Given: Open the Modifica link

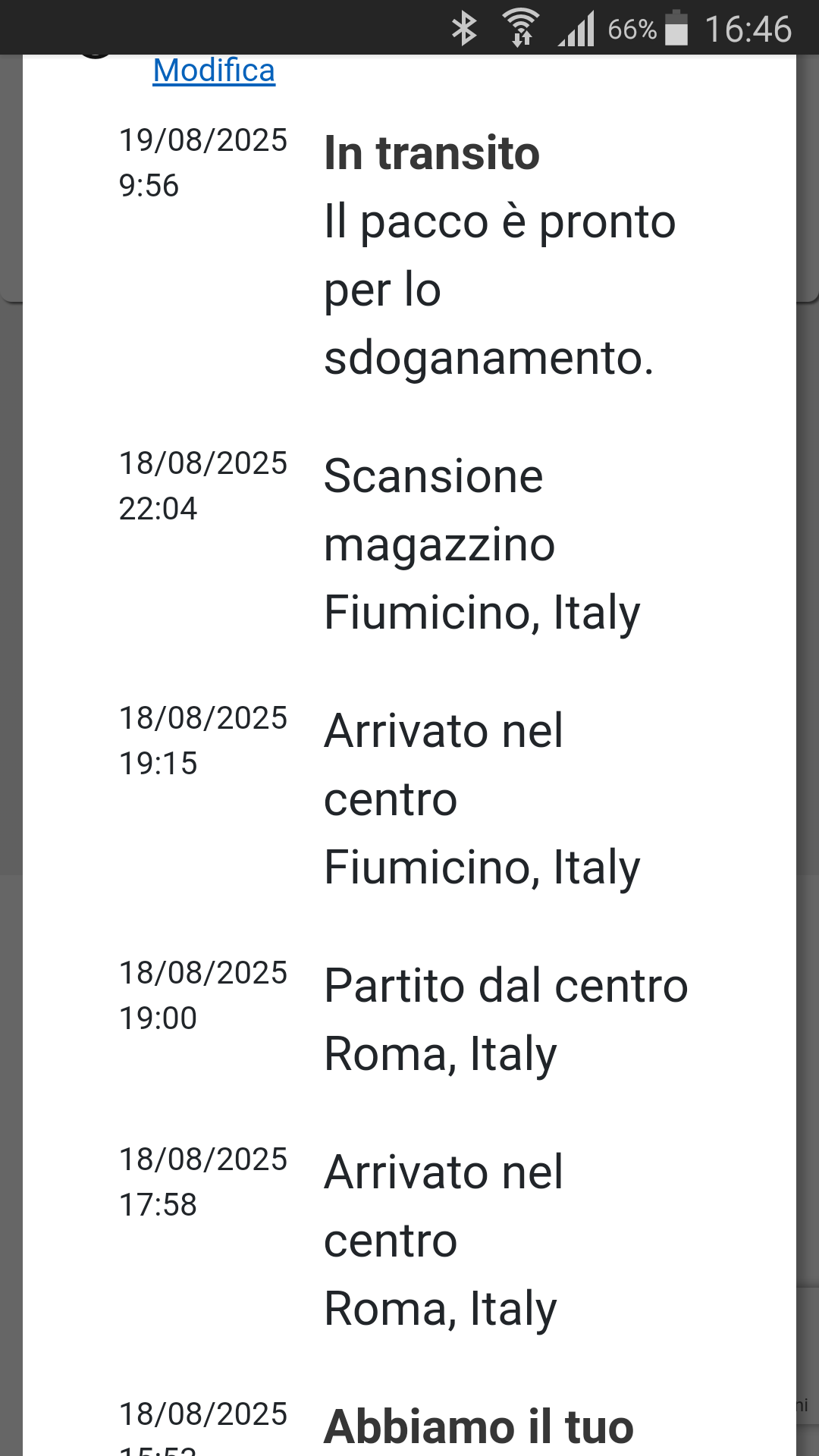Looking at the screenshot, I should coord(214,71).
